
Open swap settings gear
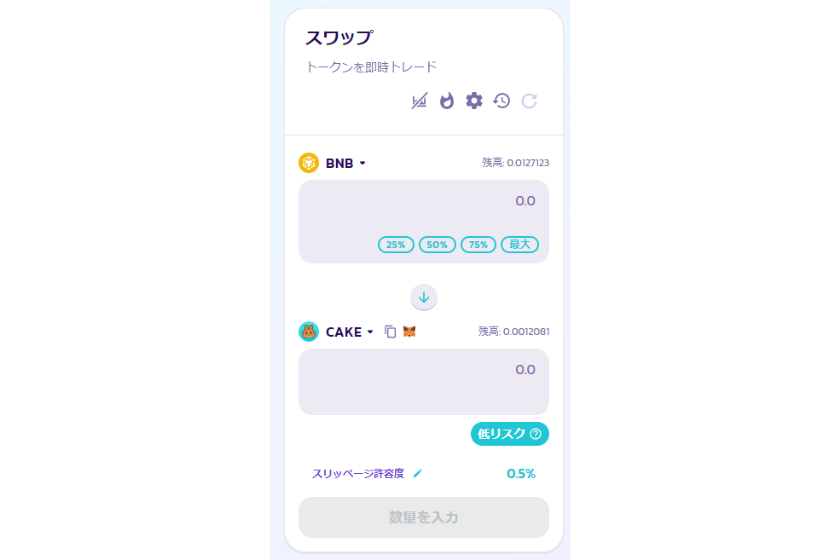tap(474, 101)
